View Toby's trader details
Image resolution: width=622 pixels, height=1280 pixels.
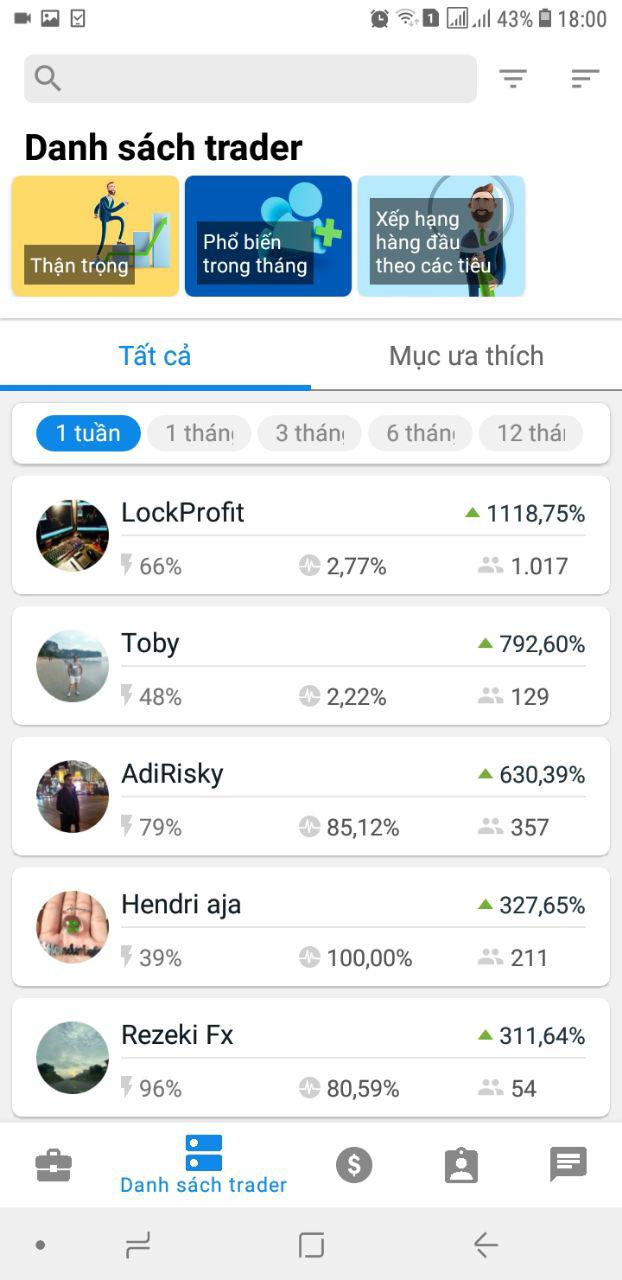click(x=310, y=665)
